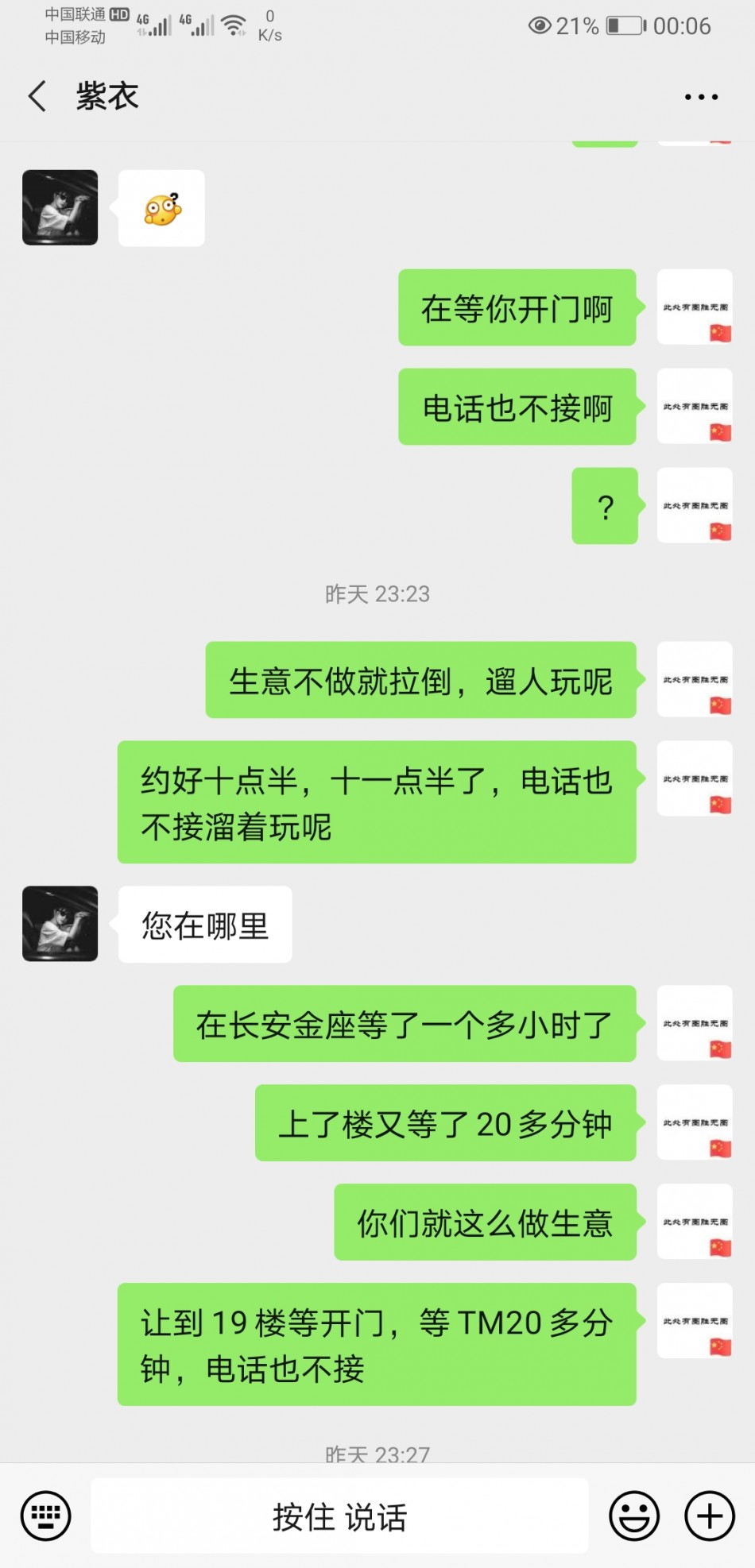Go back from the 紫衣 chat

(x=37, y=96)
